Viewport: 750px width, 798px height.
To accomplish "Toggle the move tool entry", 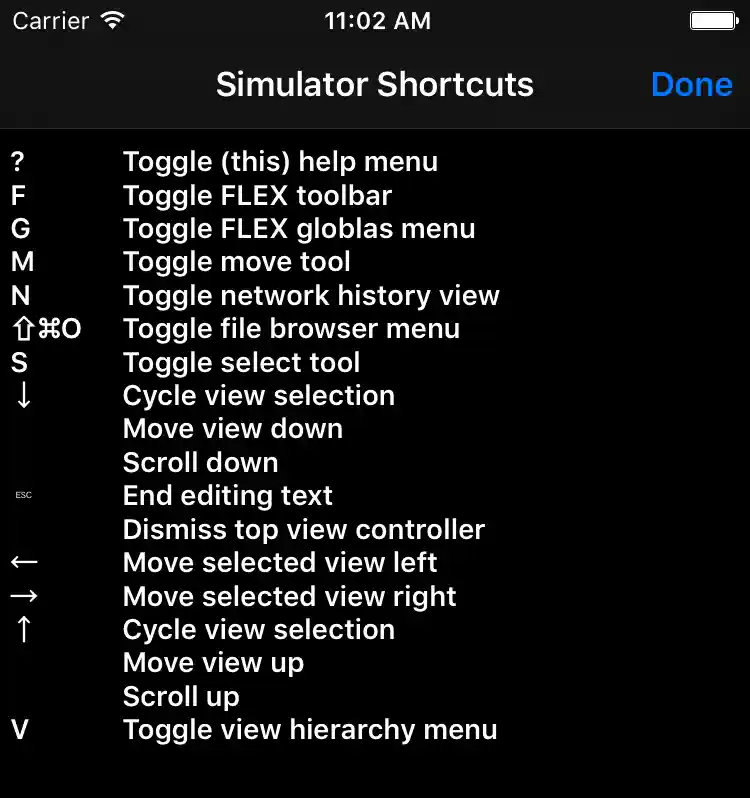I will tap(236, 261).
